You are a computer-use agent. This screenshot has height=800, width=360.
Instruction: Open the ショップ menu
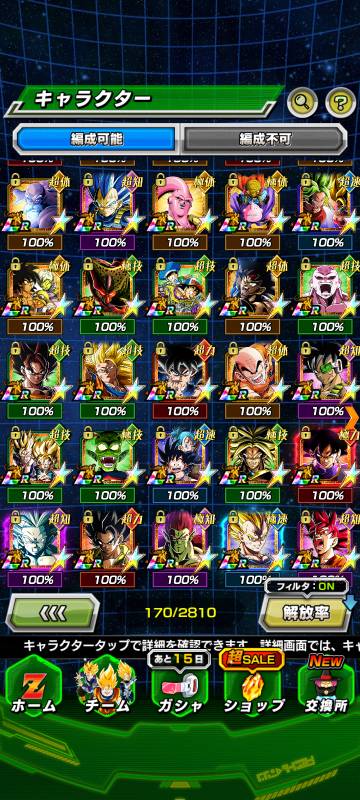(x=254, y=689)
